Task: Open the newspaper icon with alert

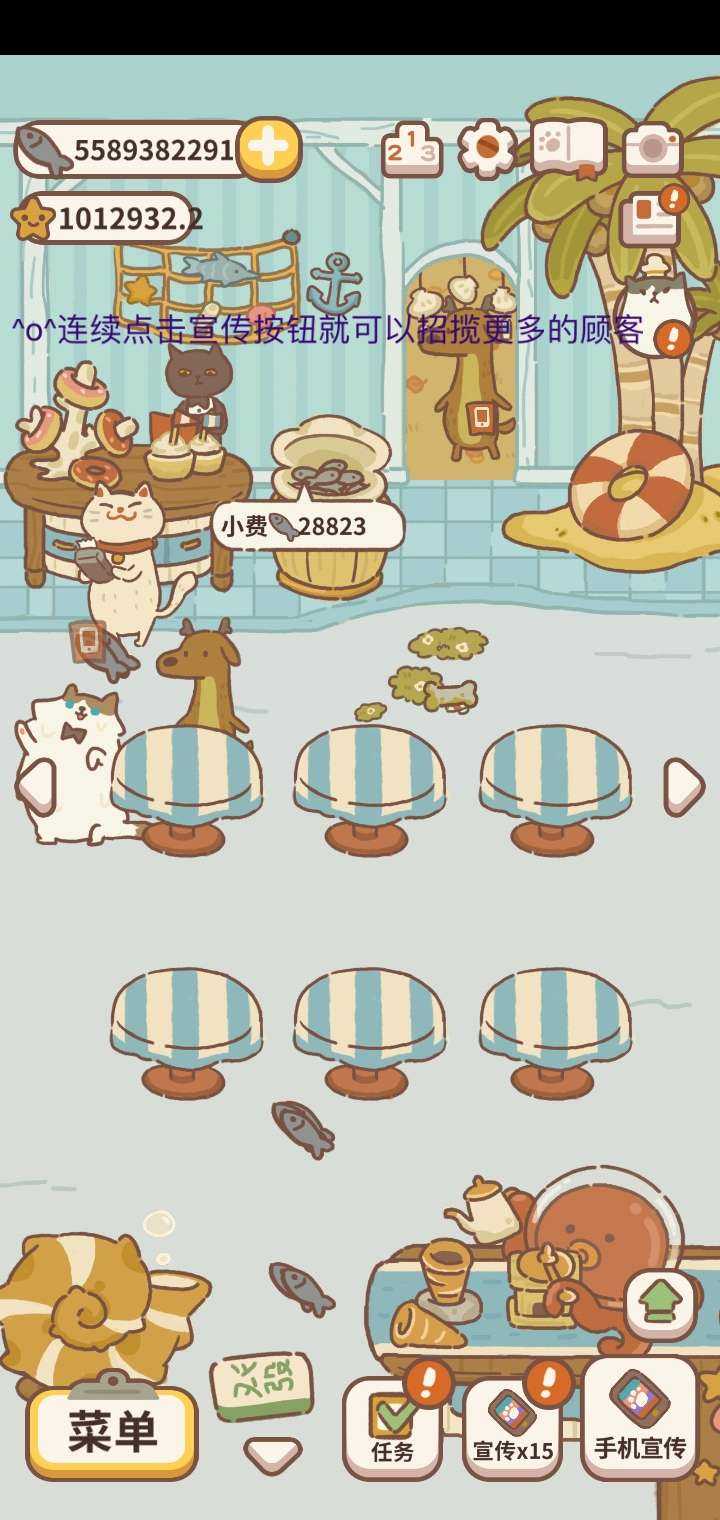Action: point(652,218)
